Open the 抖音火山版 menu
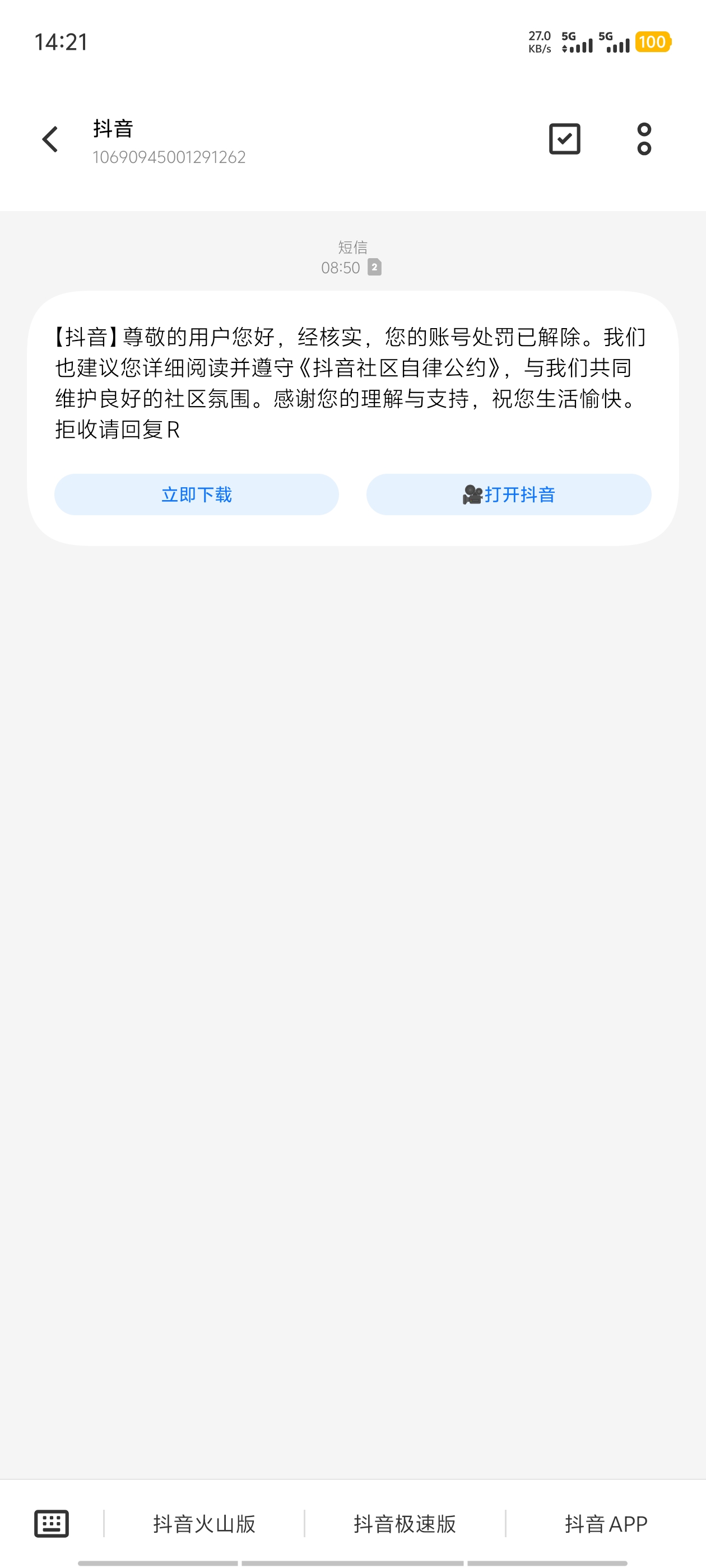Image resolution: width=706 pixels, height=1568 pixels. coord(204,1524)
